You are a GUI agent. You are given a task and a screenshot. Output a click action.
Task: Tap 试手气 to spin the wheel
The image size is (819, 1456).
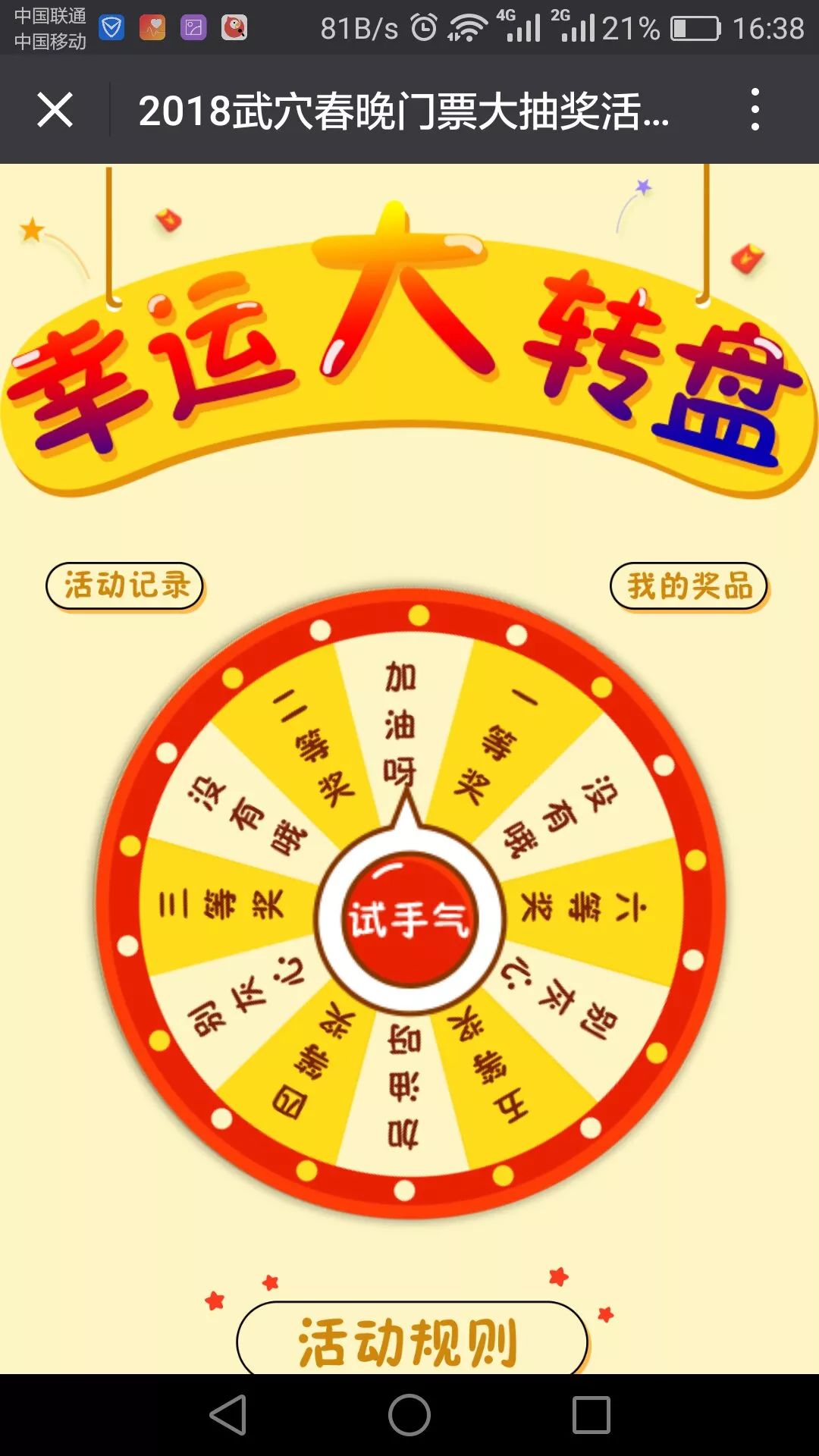point(409,919)
